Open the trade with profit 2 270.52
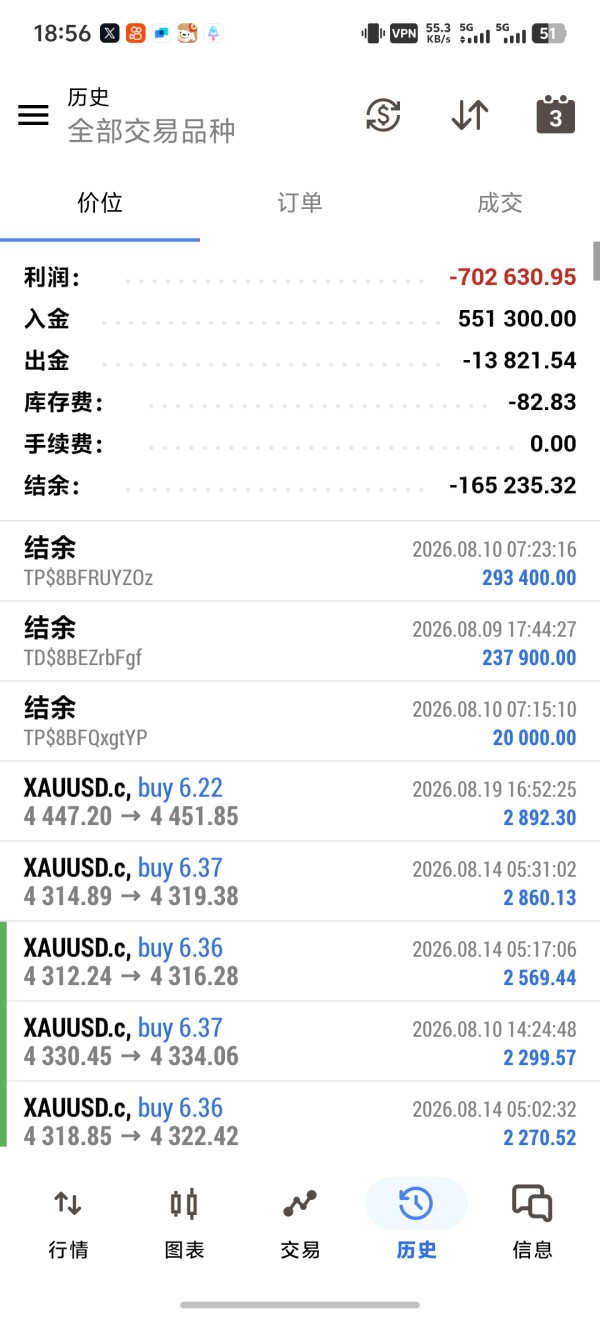This screenshot has height=1320, width=600. (x=300, y=1114)
